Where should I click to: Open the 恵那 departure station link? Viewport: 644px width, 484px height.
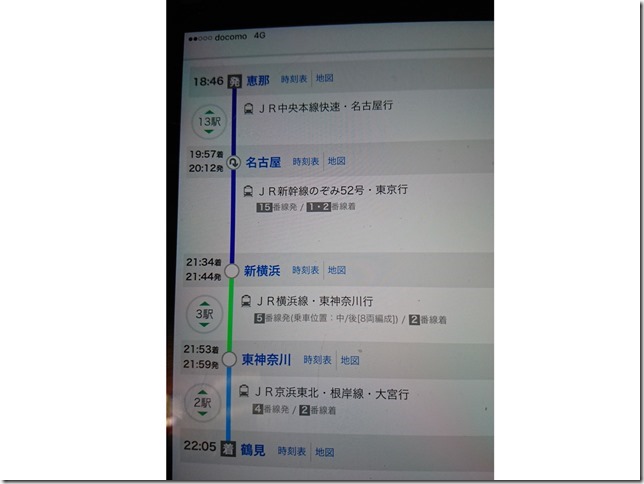pyautogui.click(x=257, y=79)
